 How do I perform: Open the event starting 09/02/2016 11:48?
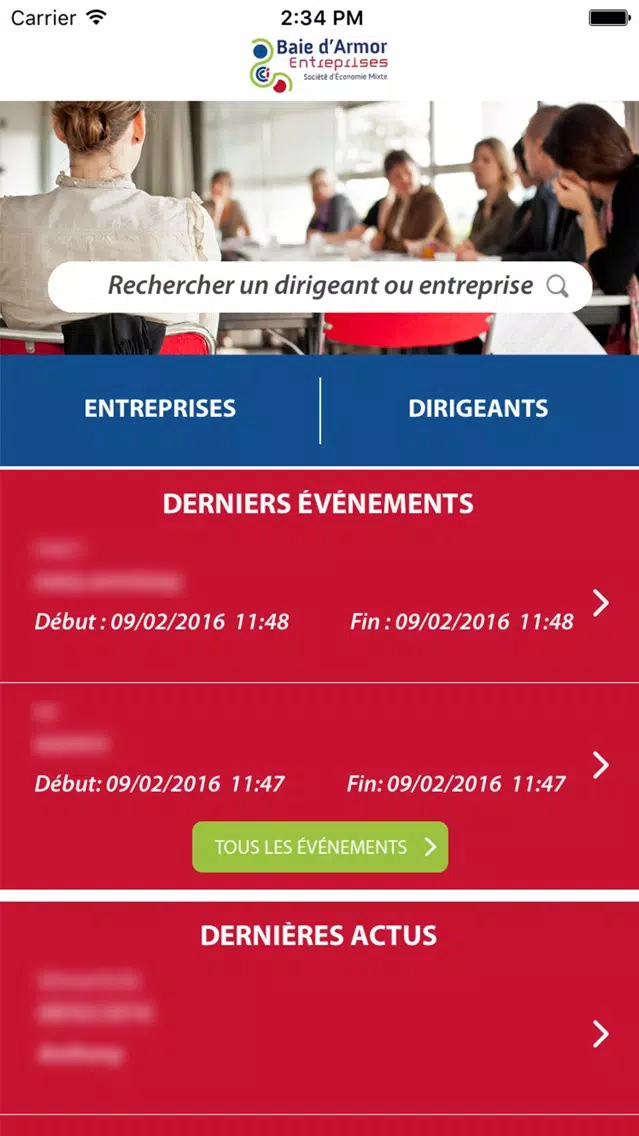(319, 603)
